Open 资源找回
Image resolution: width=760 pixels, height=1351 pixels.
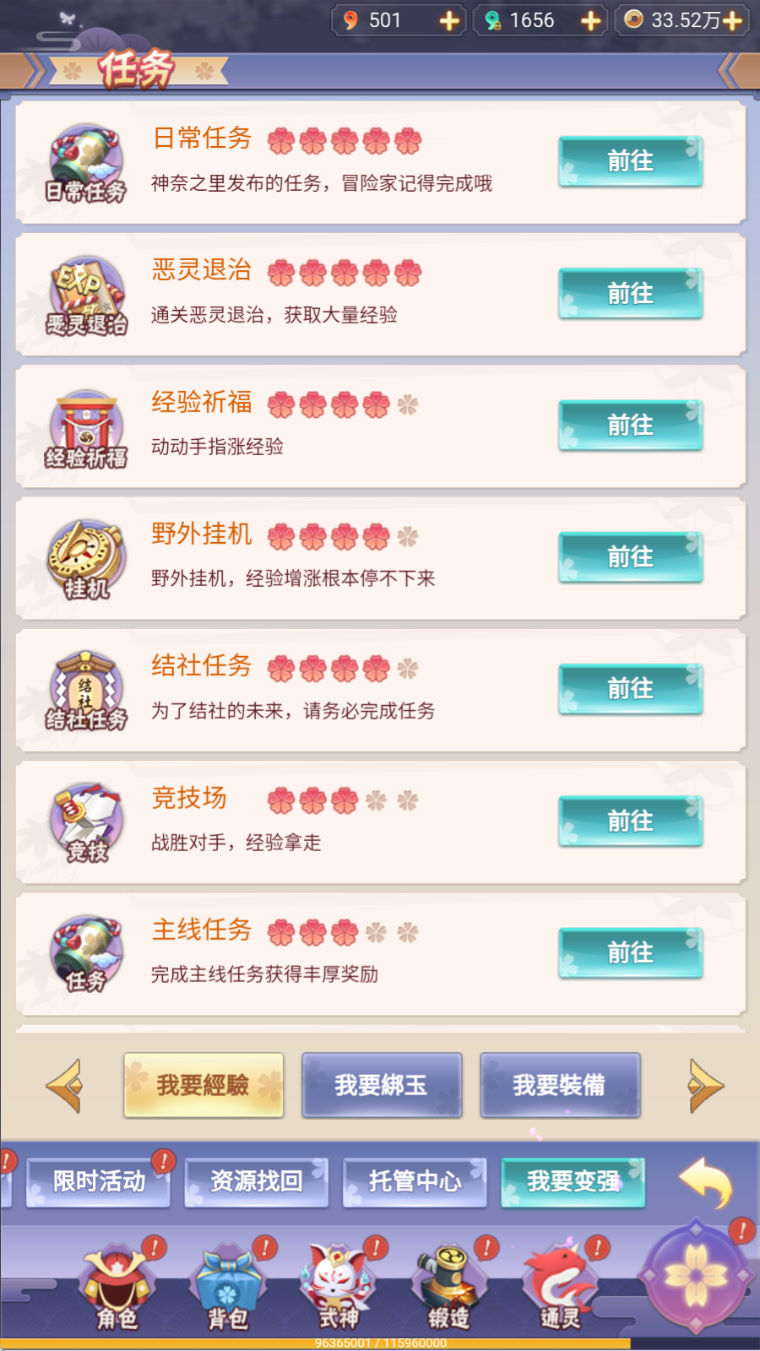256,1182
